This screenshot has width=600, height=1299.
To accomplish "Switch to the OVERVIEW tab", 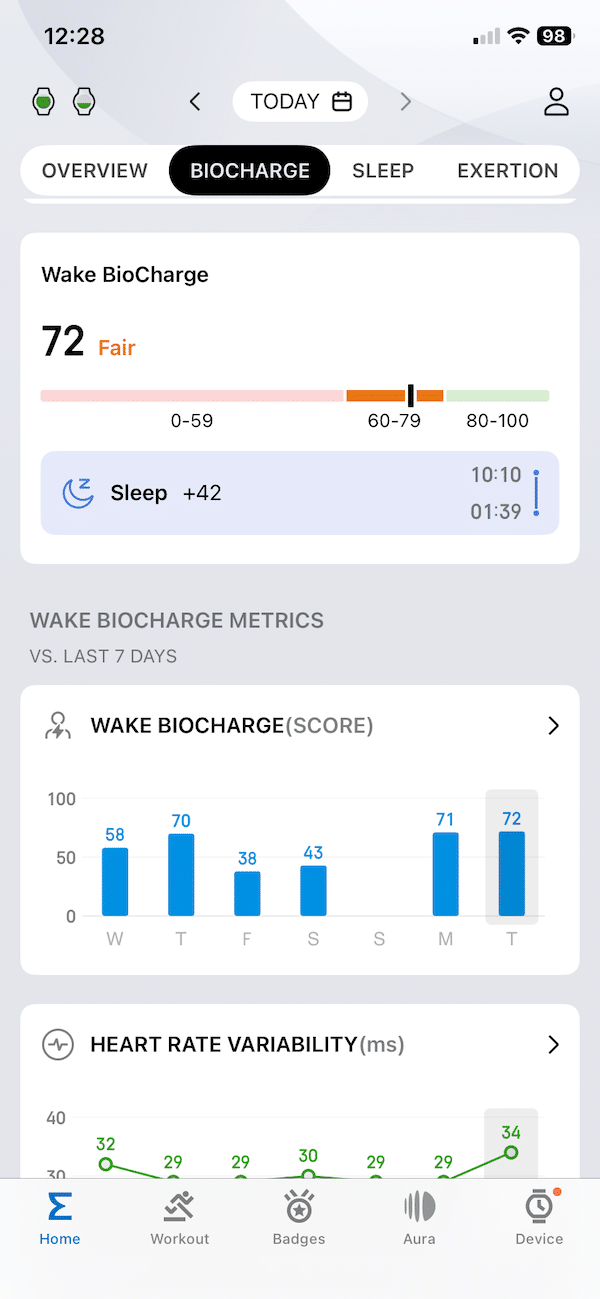I will [x=95, y=171].
